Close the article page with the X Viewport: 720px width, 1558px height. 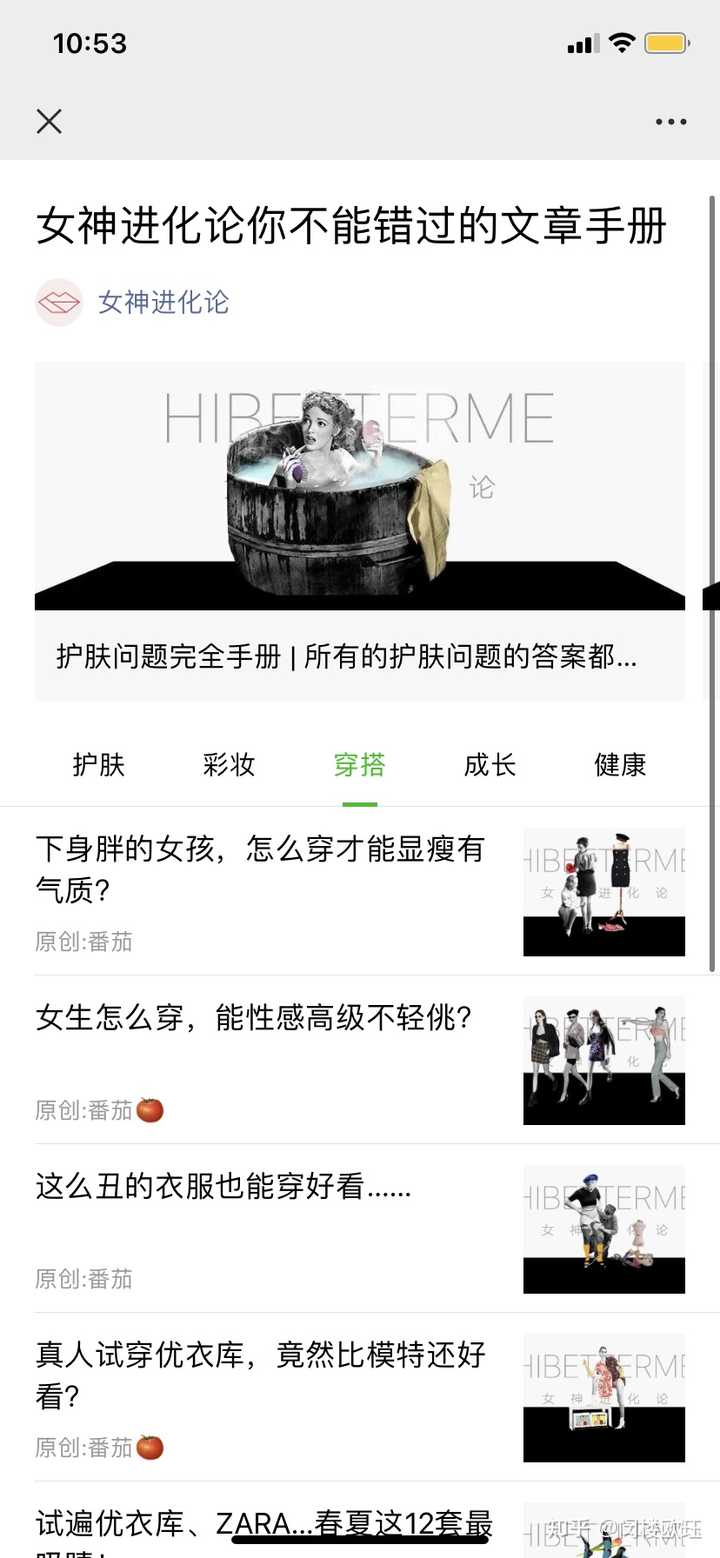point(49,122)
